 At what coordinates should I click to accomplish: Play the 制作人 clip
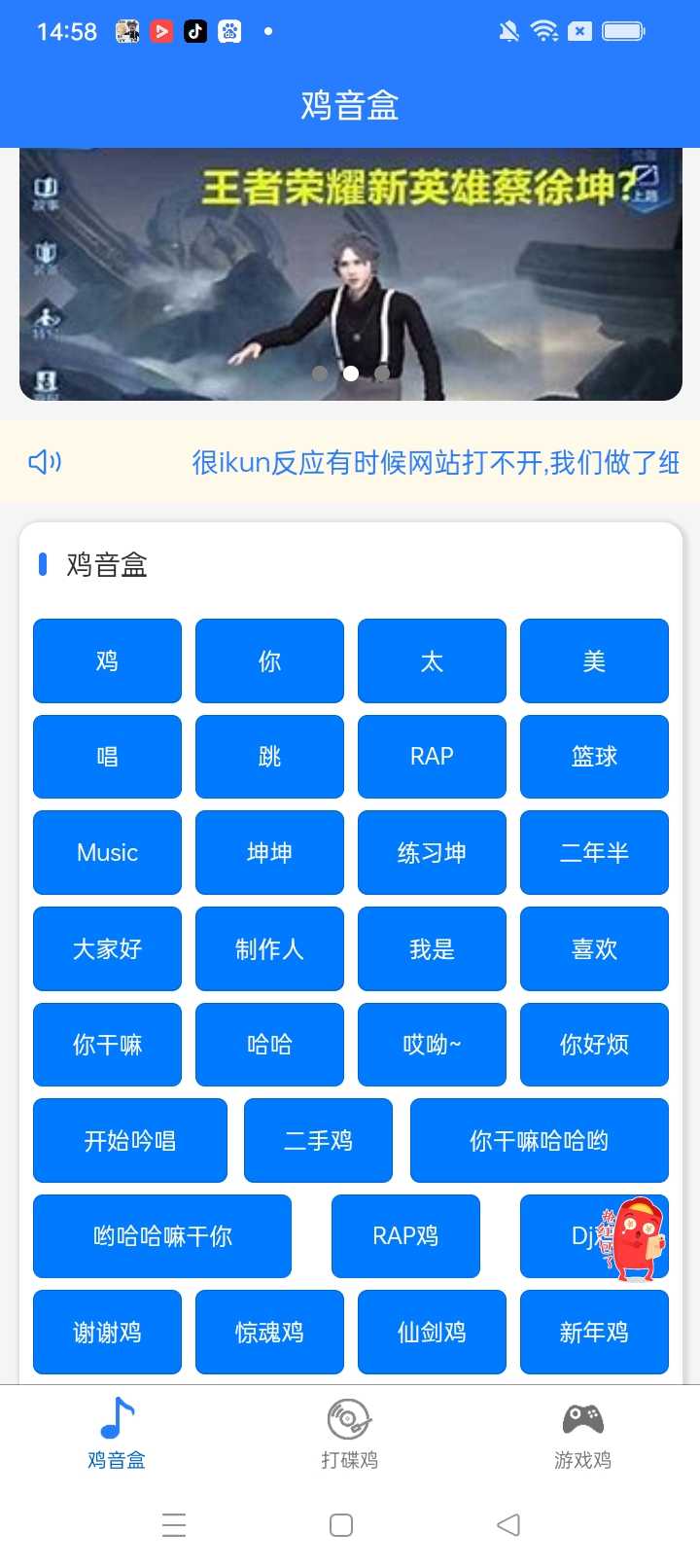pos(269,948)
